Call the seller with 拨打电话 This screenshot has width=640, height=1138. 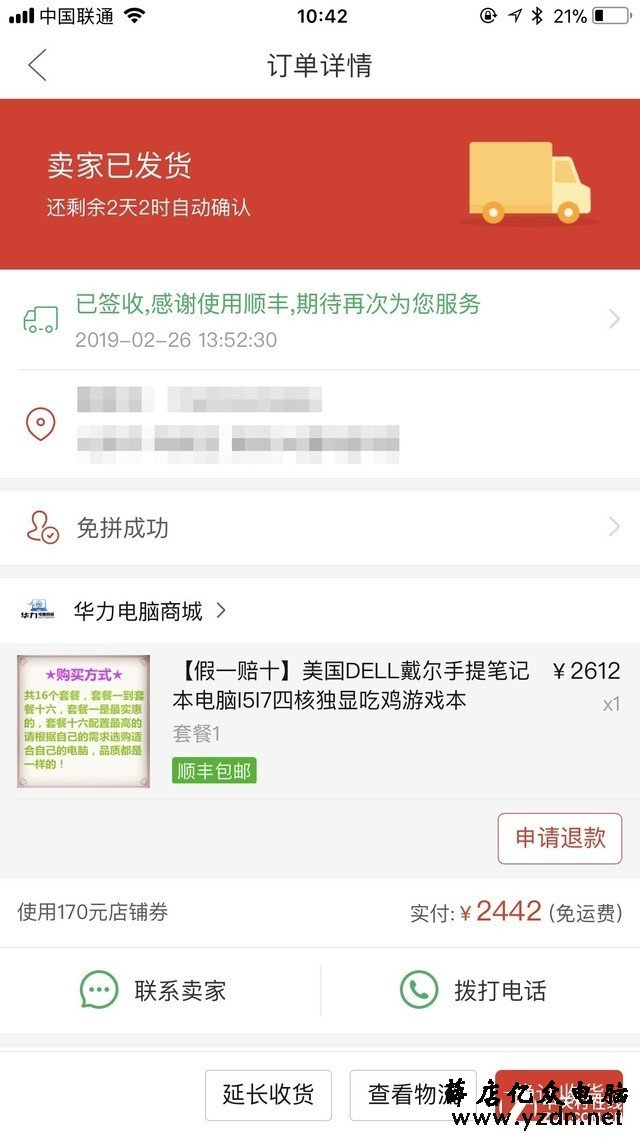coord(475,990)
